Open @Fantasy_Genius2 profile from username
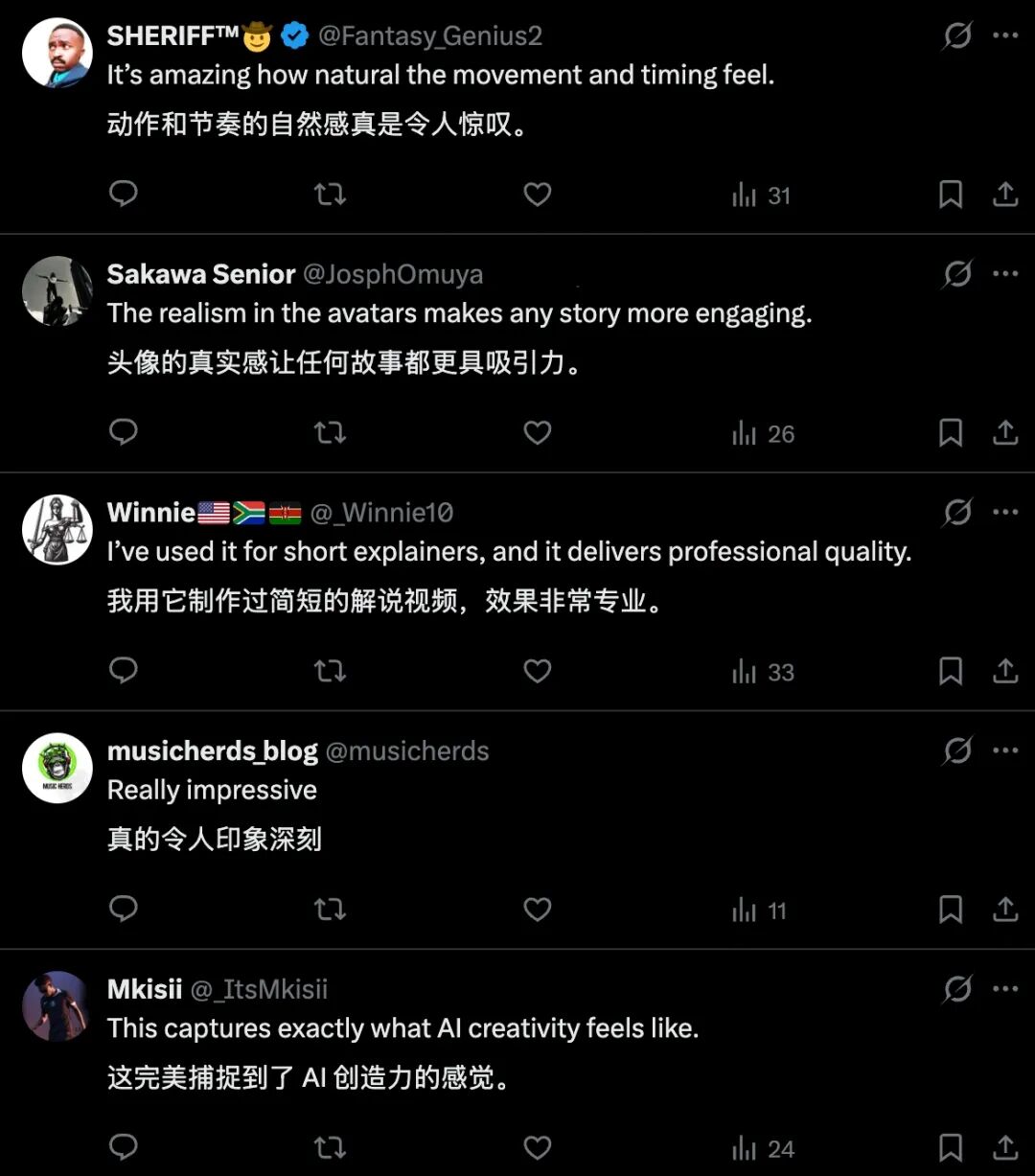Viewport: 1035px width, 1176px height. click(429, 36)
